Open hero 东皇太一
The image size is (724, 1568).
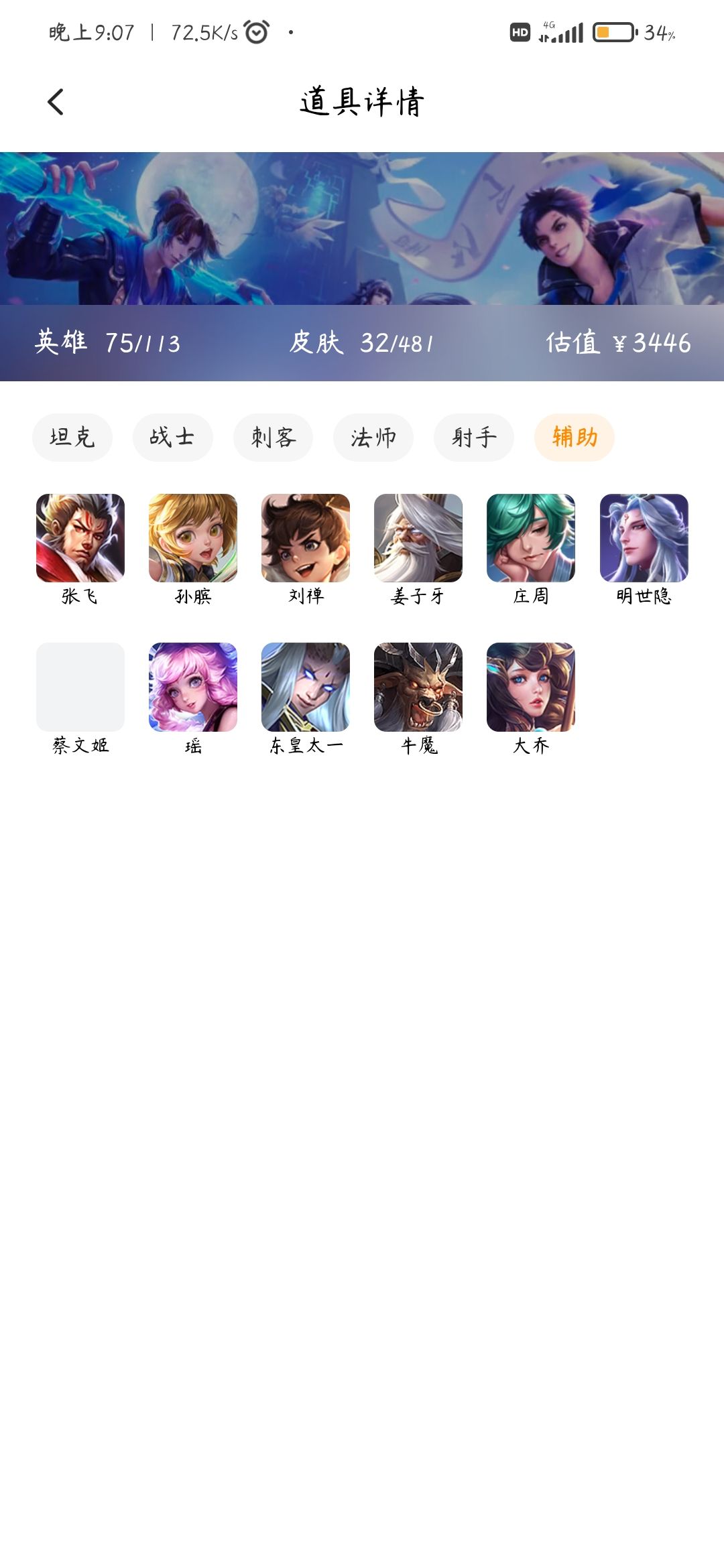pyautogui.click(x=306, y=687)
